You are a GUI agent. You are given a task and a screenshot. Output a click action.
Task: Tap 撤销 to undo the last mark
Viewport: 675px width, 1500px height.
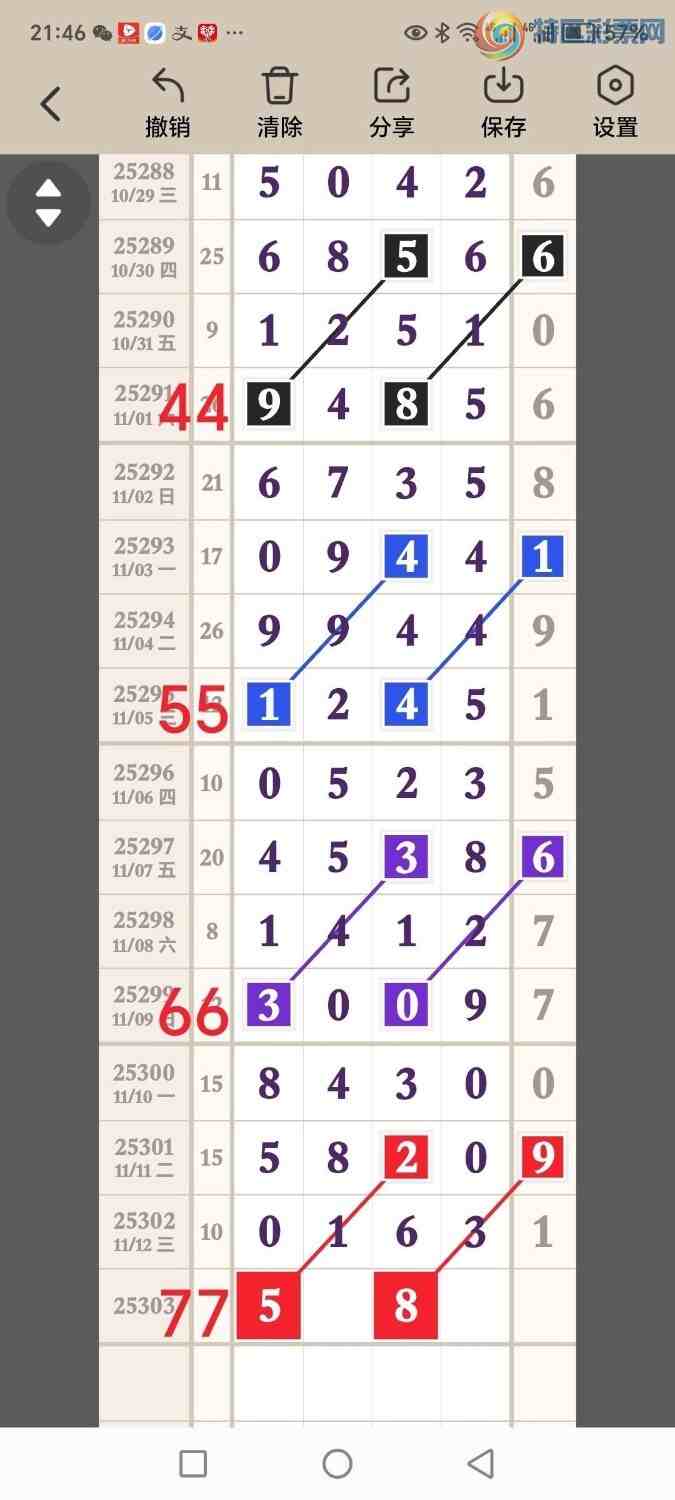coord(168,103)
